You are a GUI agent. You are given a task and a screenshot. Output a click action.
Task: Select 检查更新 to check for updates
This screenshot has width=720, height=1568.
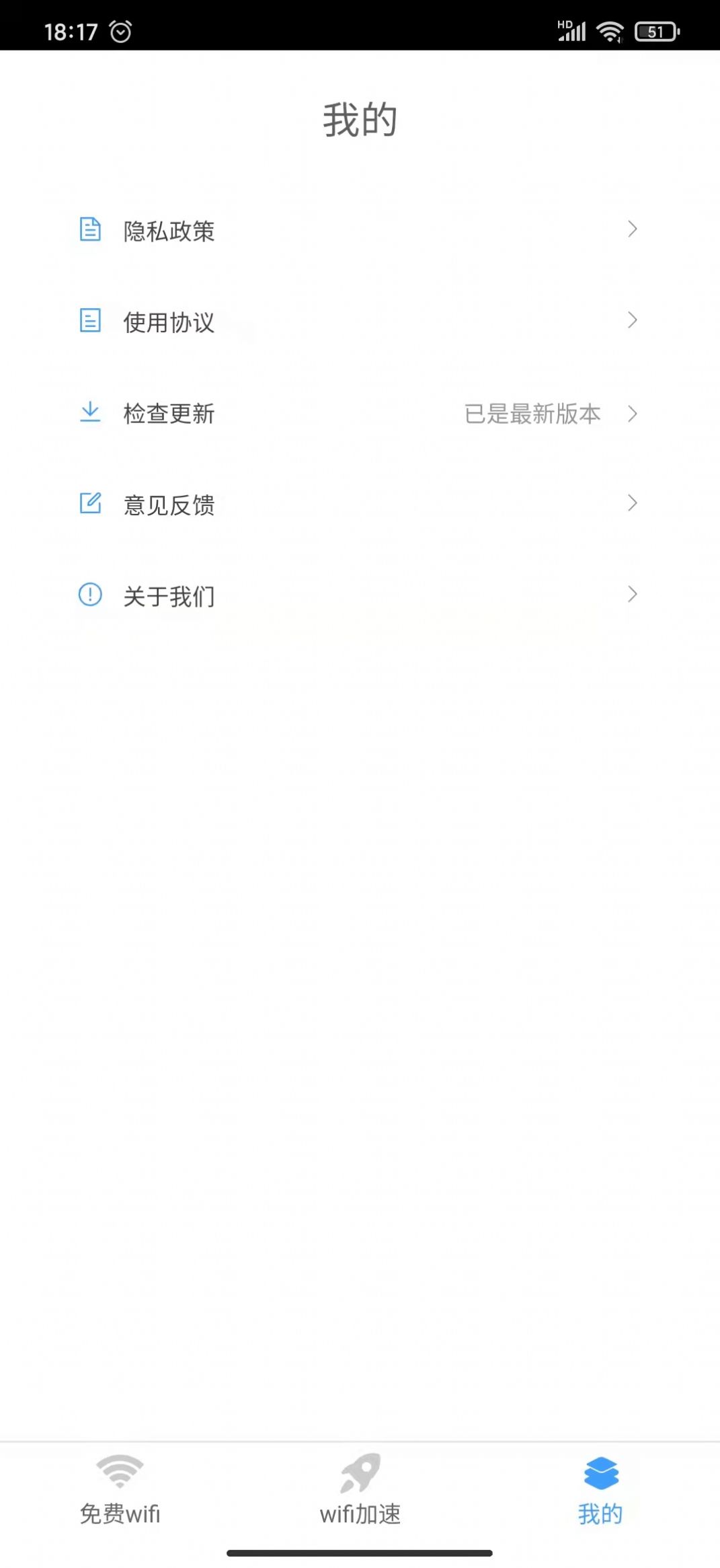[x=360, y=413]
